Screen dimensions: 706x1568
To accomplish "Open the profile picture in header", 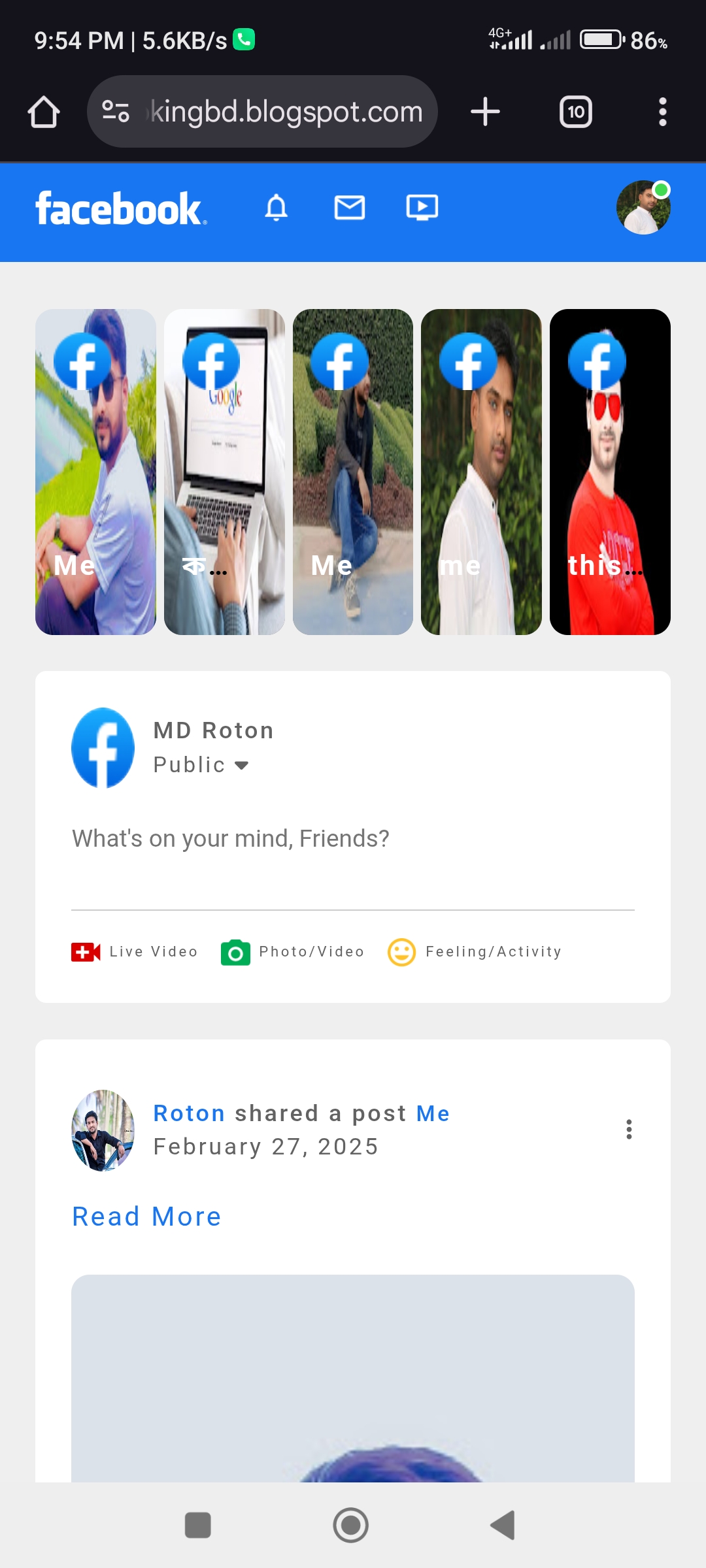I will pyautogui.click(x=643, y=208).
